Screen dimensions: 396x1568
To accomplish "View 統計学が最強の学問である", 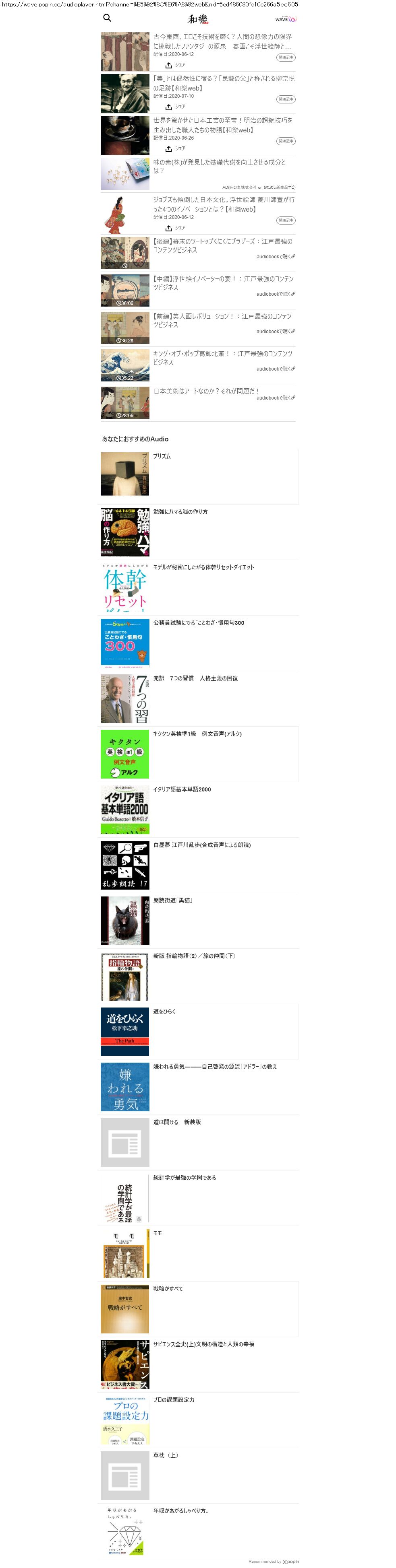I will click(x=184, y=1178).
